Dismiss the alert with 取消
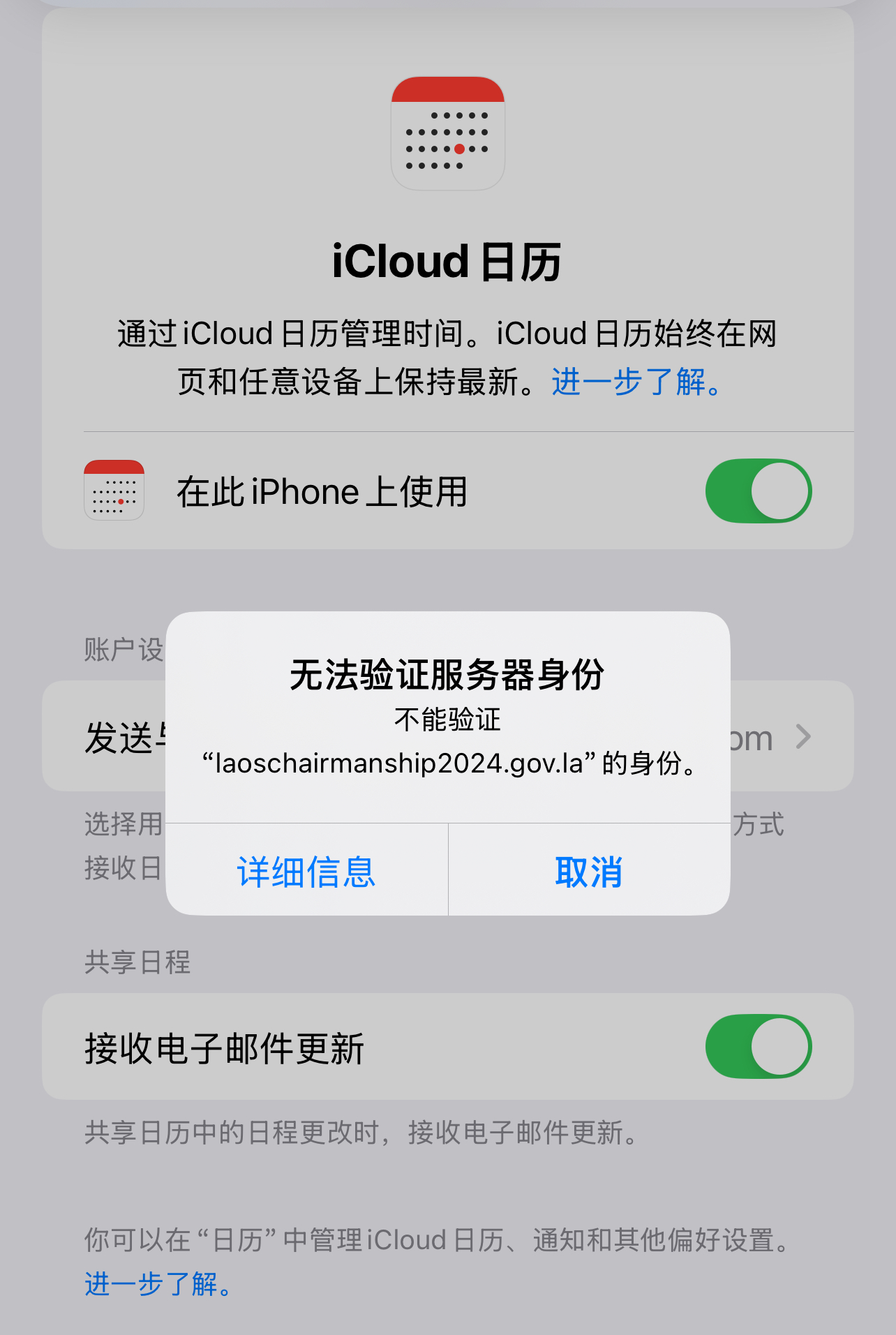Screen dimensions: 896x1335 tap(589, 871)
